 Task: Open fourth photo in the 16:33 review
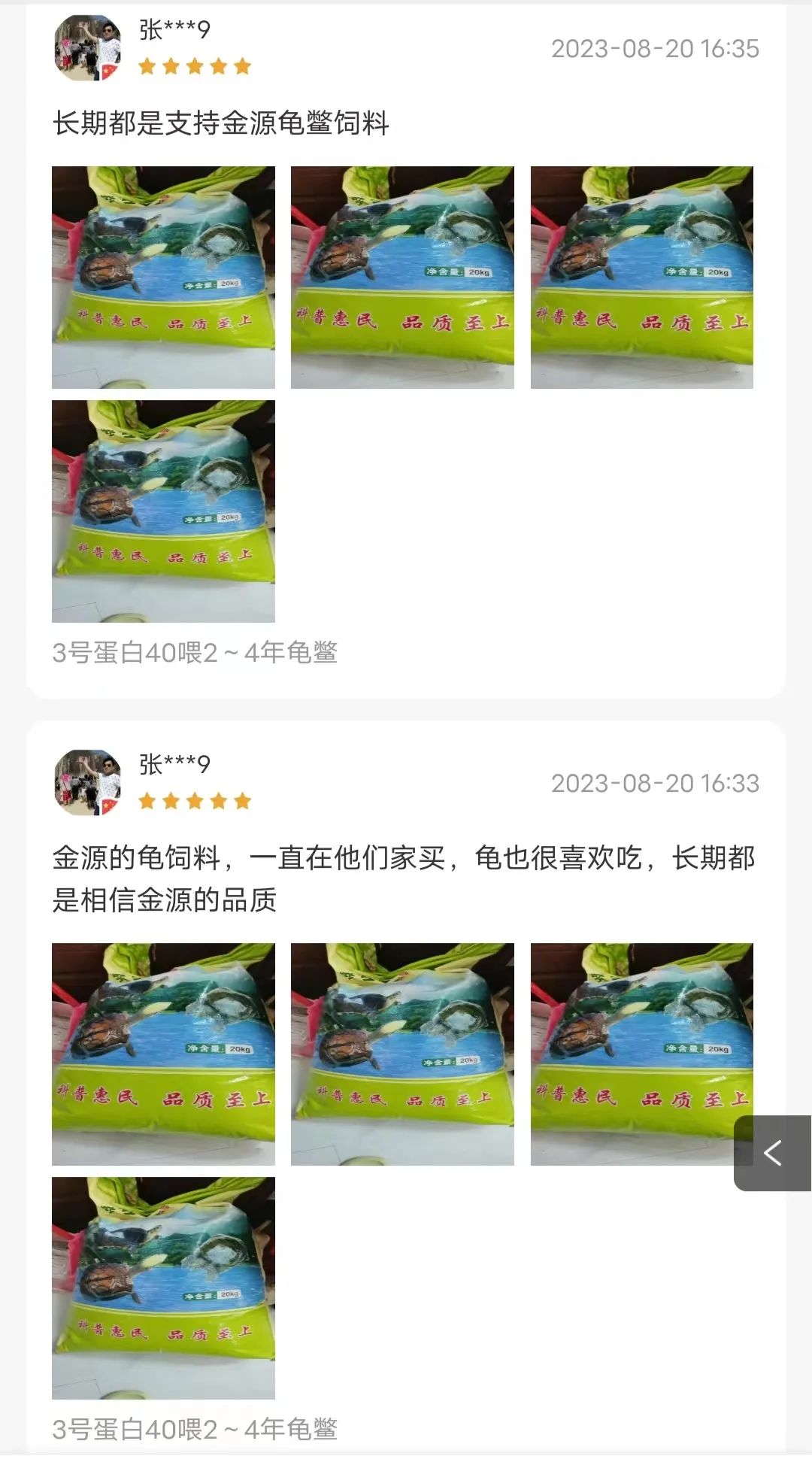pos(163,1288)
